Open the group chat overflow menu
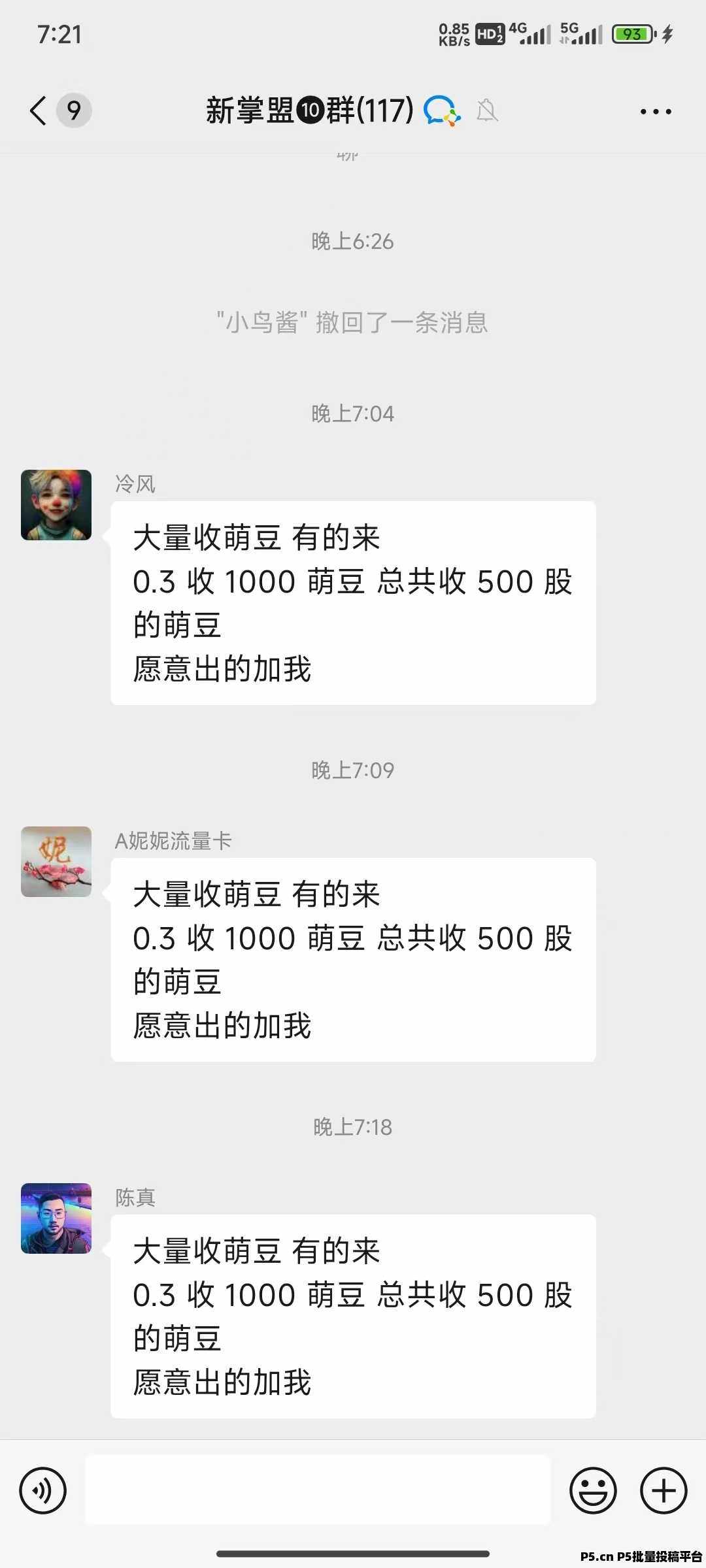The width and height of the screenshot is (706, 1568). pyautogui.click(x=656, y=112)
